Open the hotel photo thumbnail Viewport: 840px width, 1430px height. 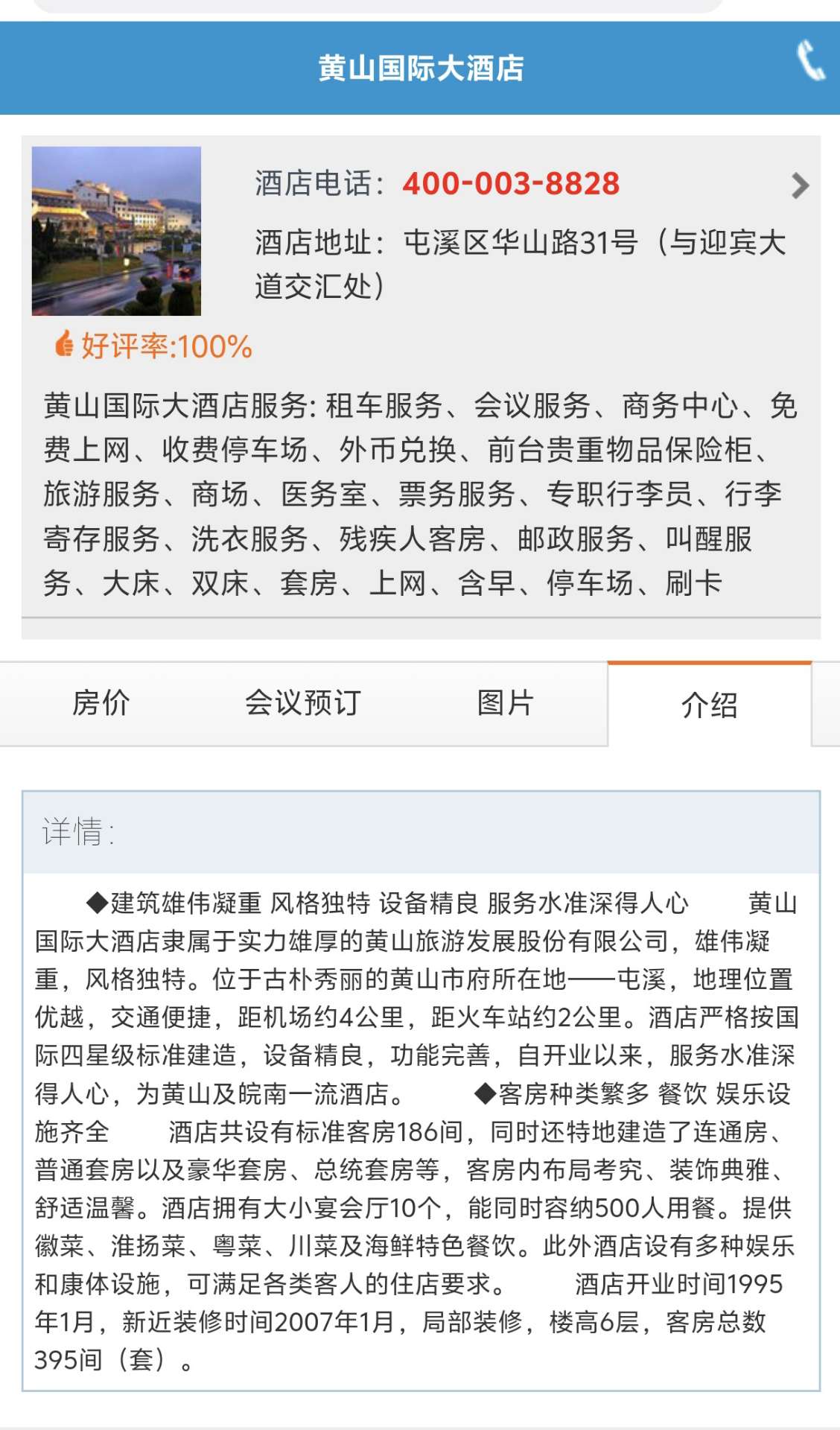pos(116,231)
